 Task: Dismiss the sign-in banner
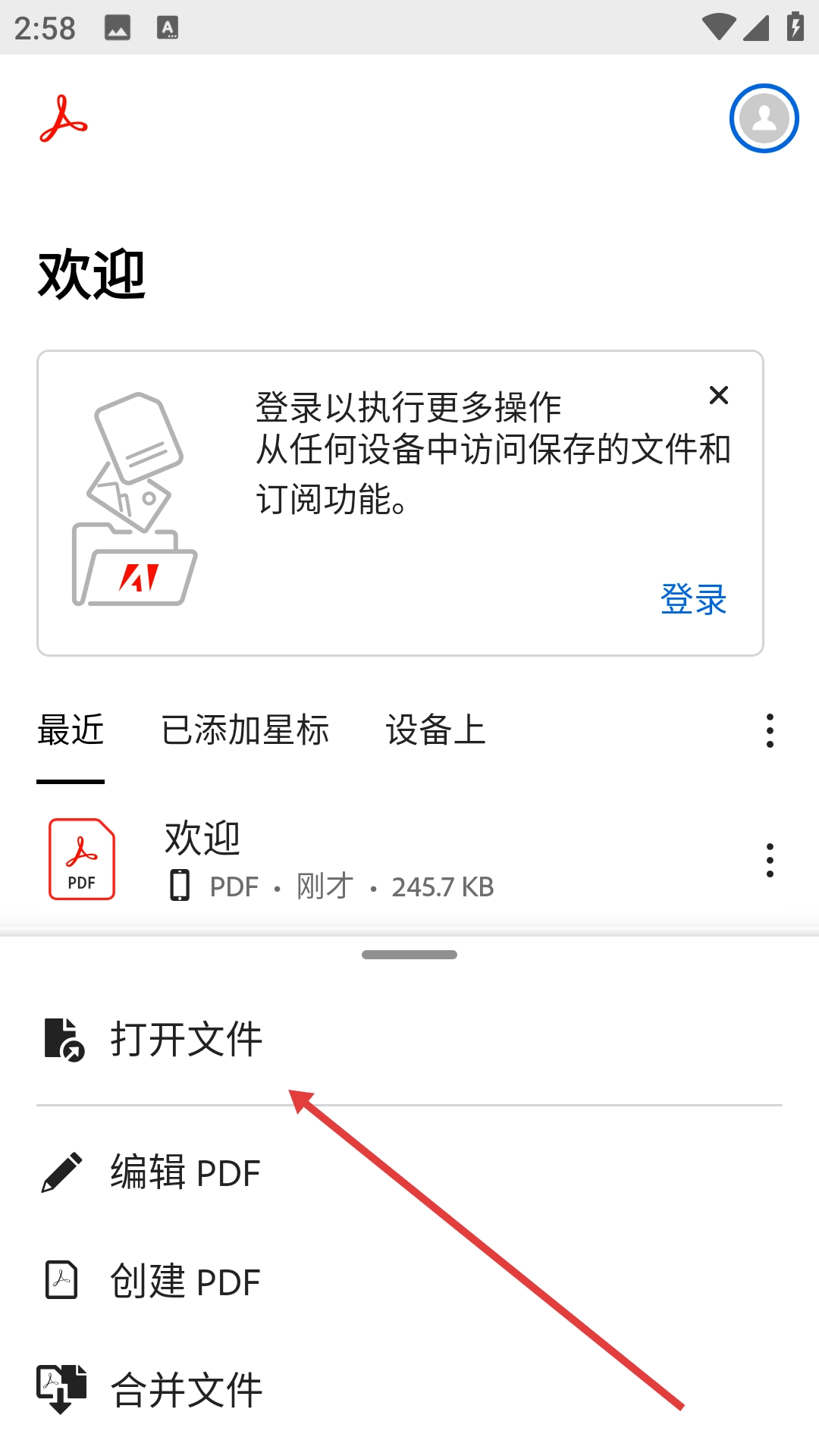(718, 395)
